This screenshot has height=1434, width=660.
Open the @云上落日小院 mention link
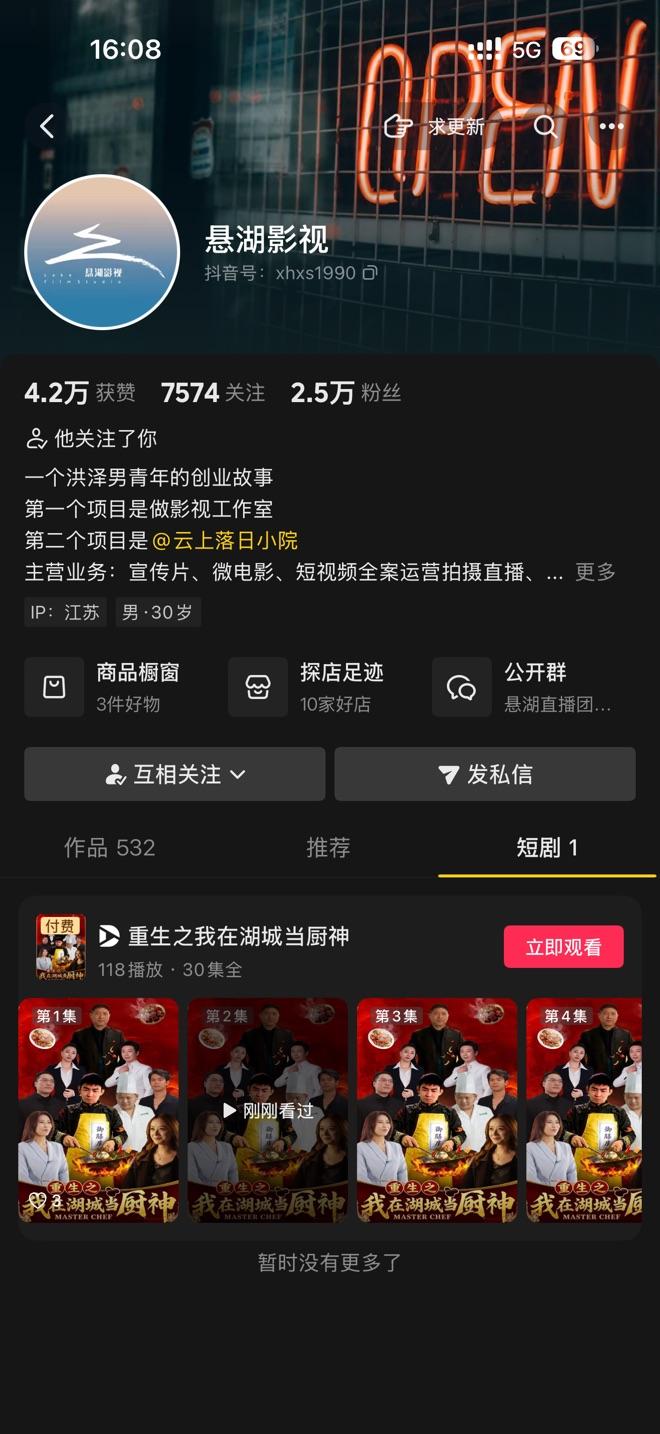[x=225, y=541]
